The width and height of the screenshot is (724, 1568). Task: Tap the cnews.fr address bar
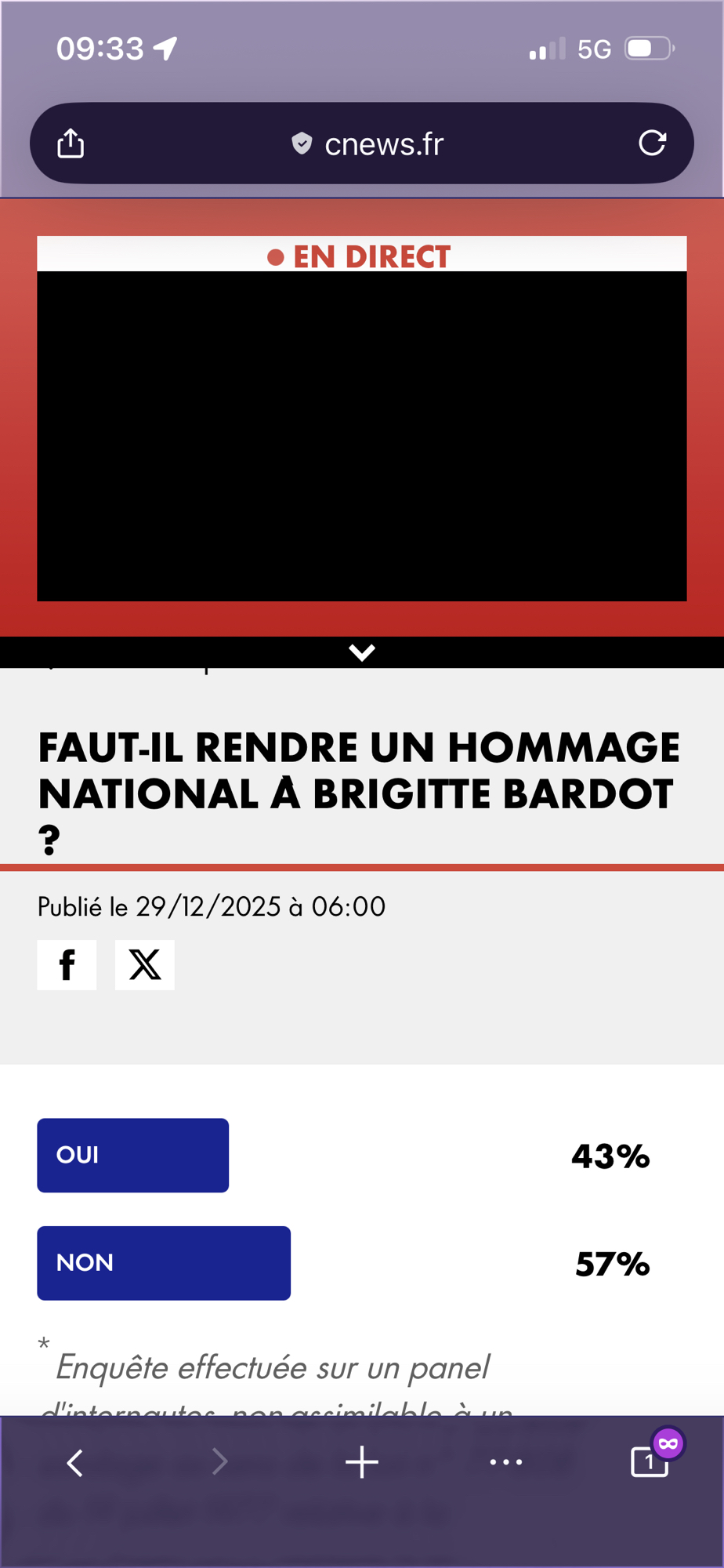tap(367, 143)
